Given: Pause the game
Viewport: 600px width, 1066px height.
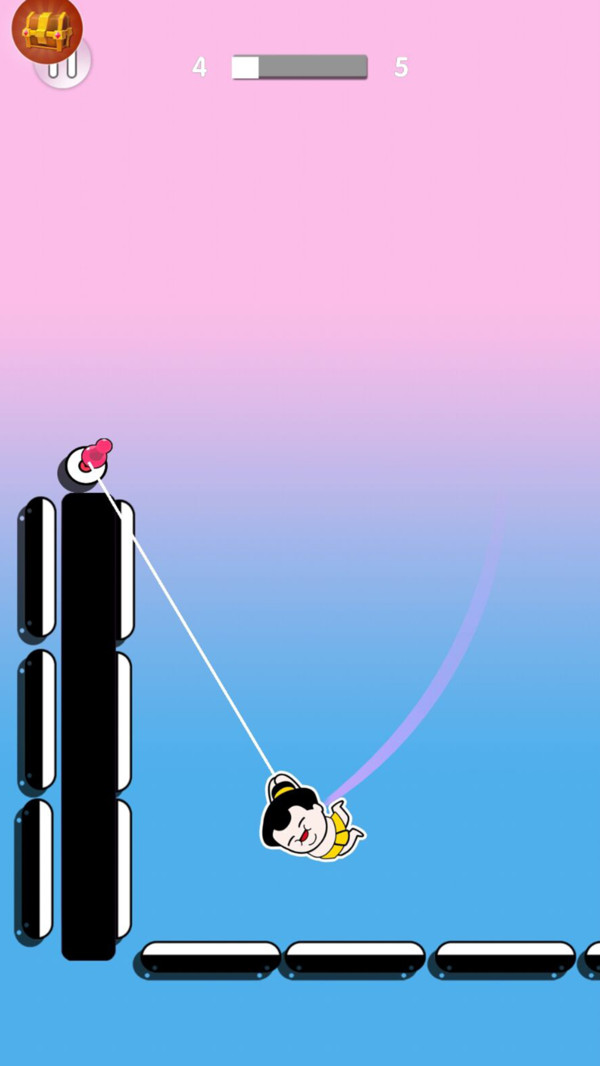Looking at the screenshot, I should [70, 72].
